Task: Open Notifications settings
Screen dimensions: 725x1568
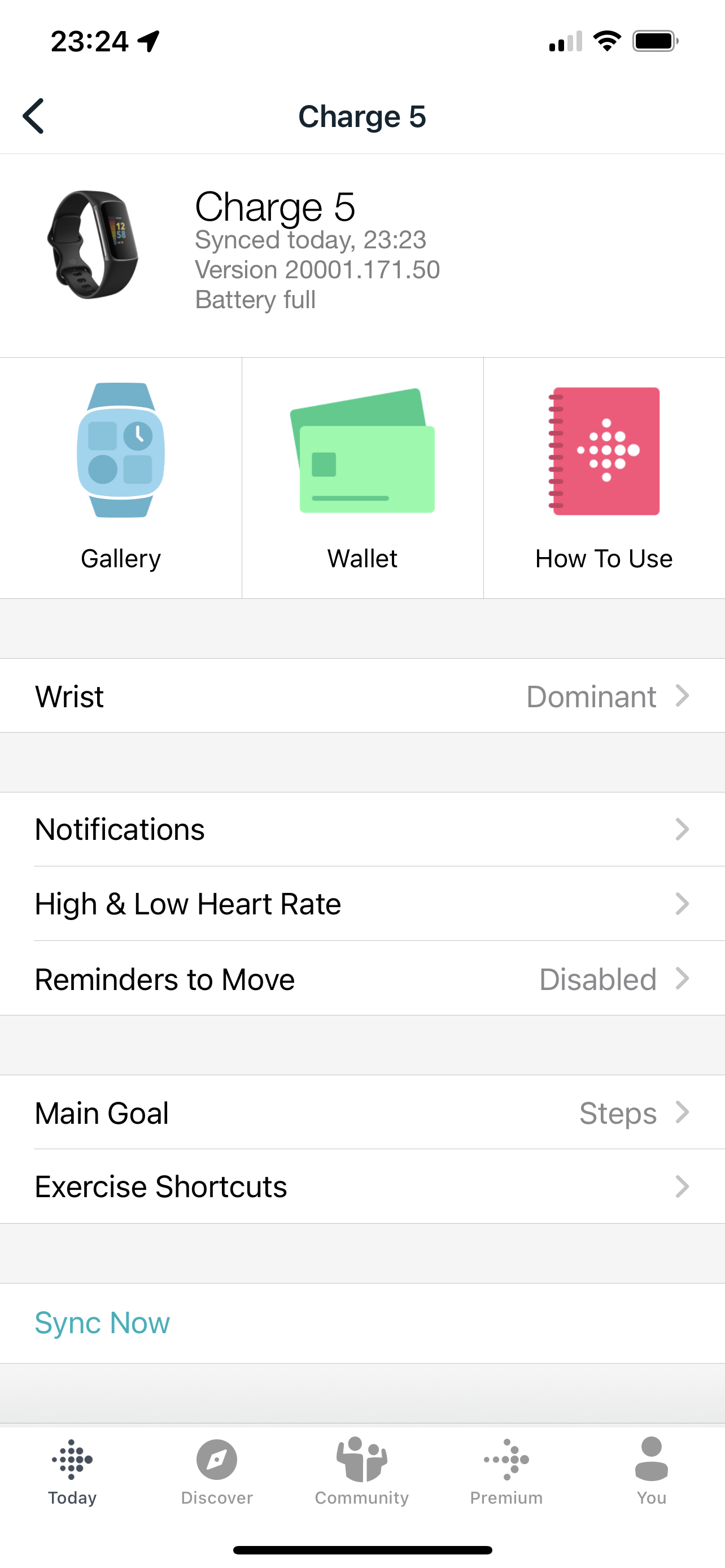Action: 362,829
